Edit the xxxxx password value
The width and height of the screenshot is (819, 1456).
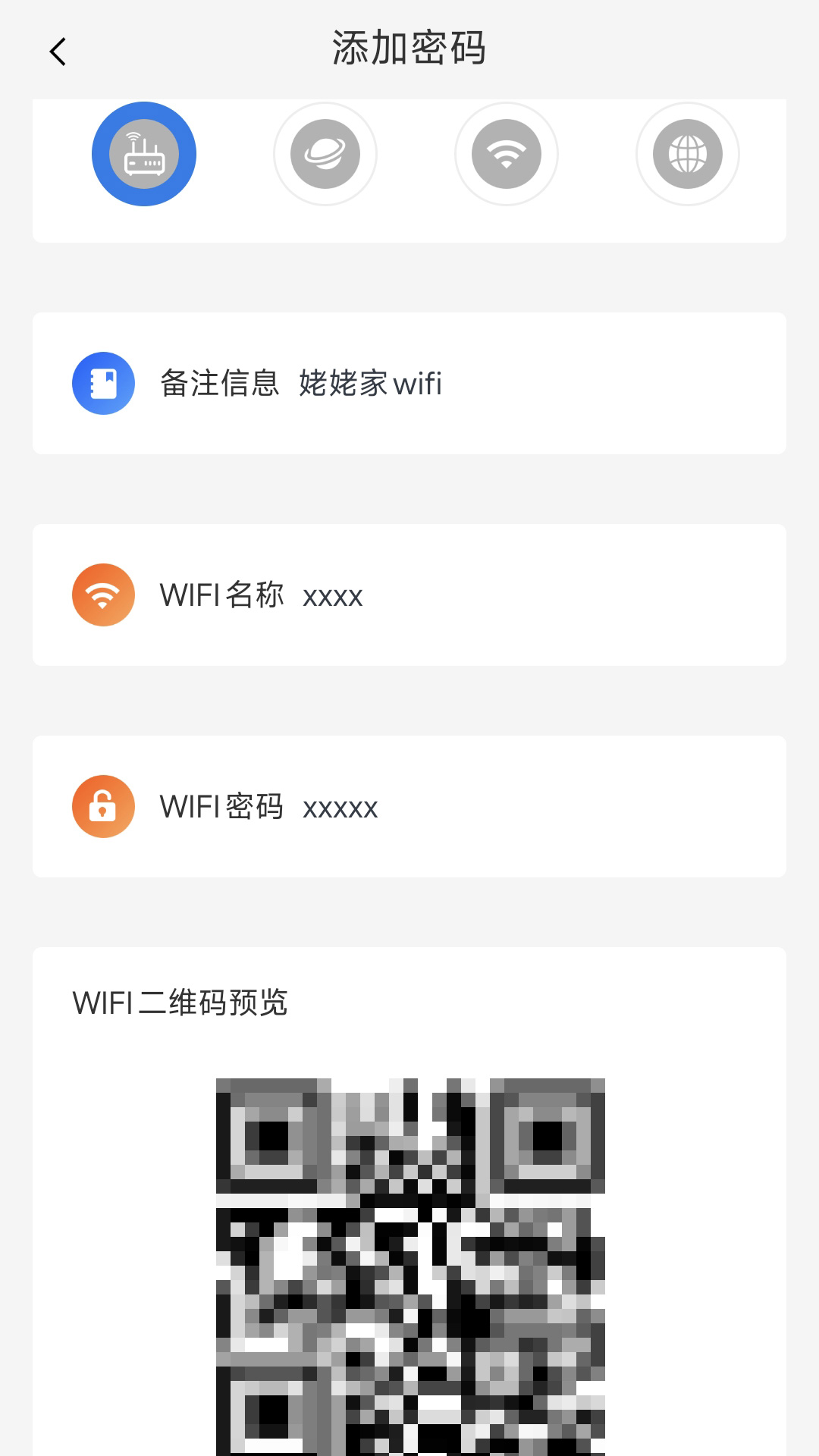tap(341, 808)
